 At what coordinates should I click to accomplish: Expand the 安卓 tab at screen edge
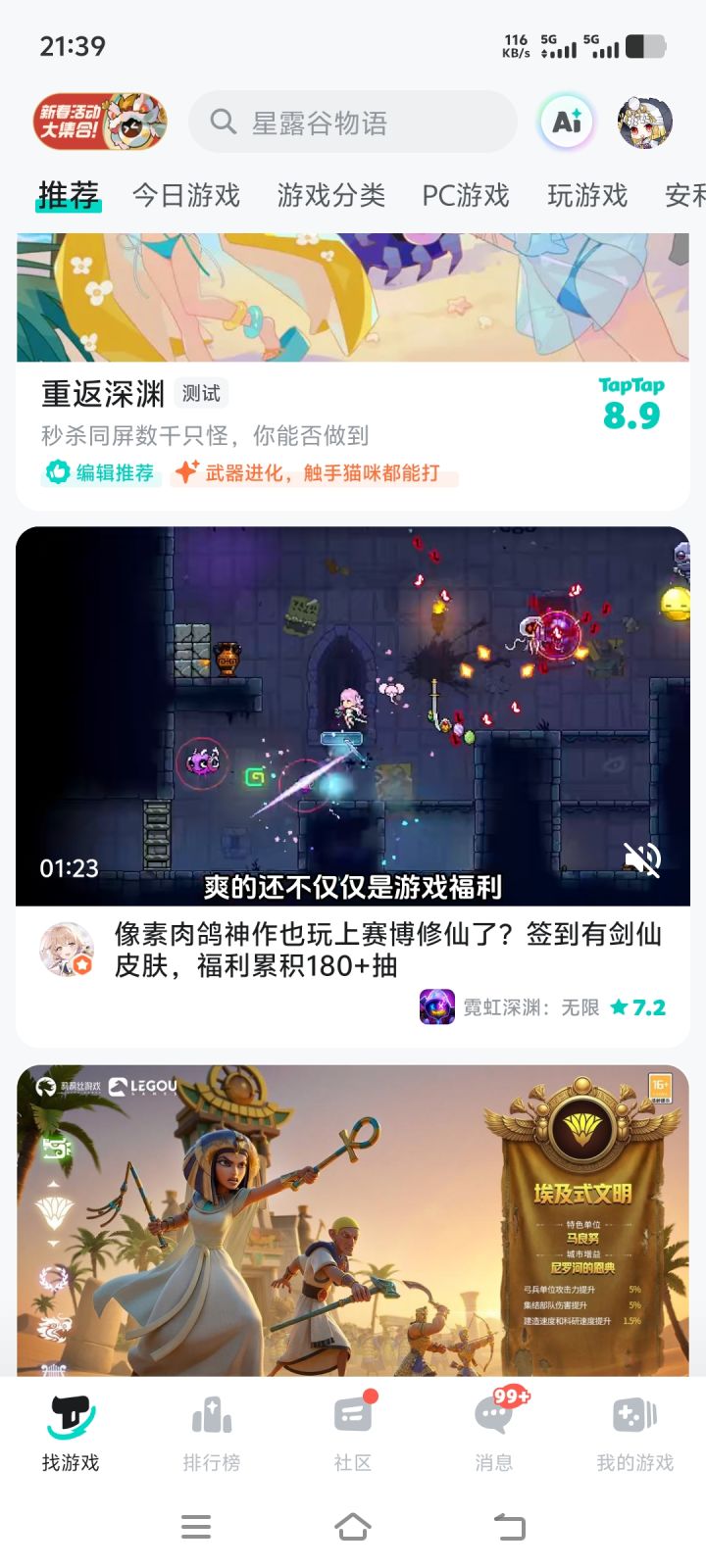tap(686, 195)
